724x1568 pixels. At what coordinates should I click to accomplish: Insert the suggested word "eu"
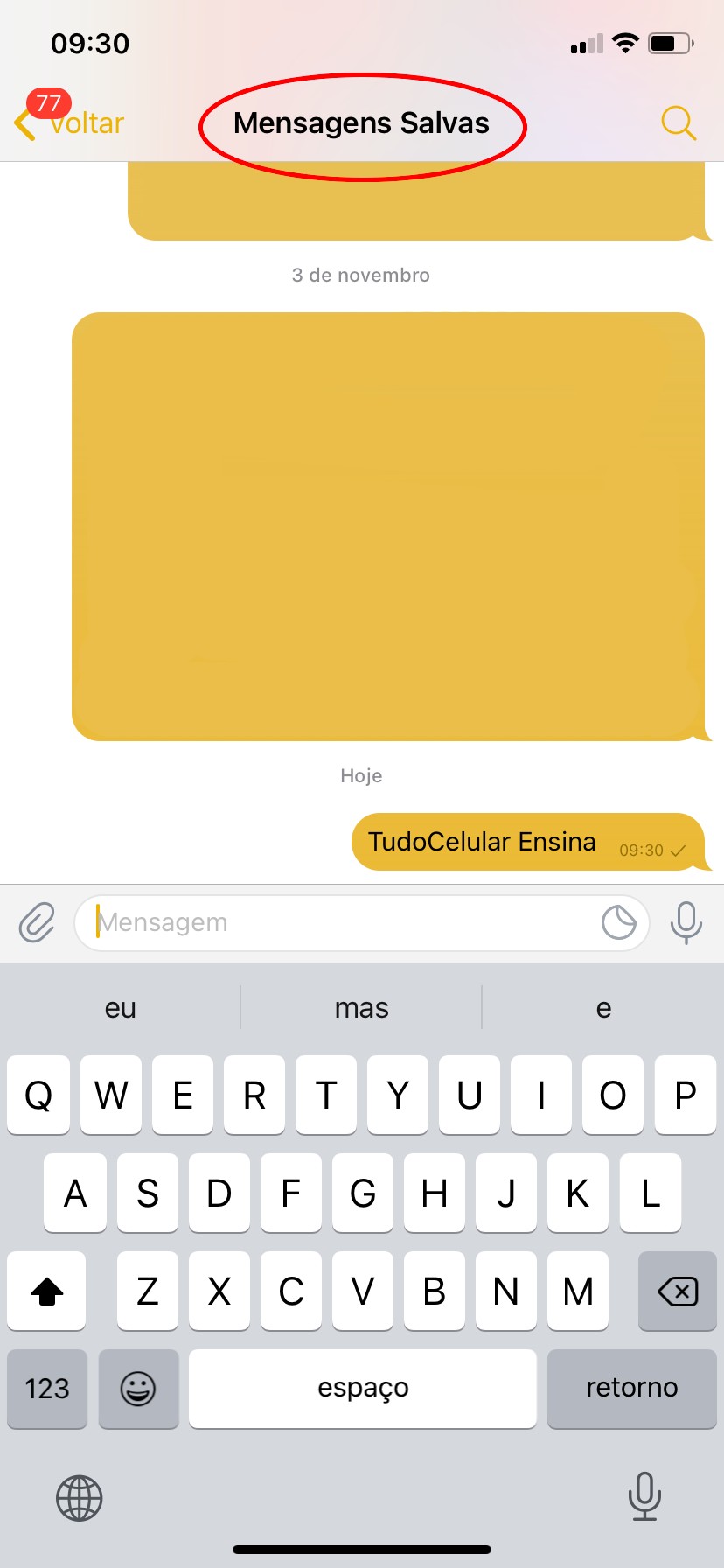[x=121, y=1008]
